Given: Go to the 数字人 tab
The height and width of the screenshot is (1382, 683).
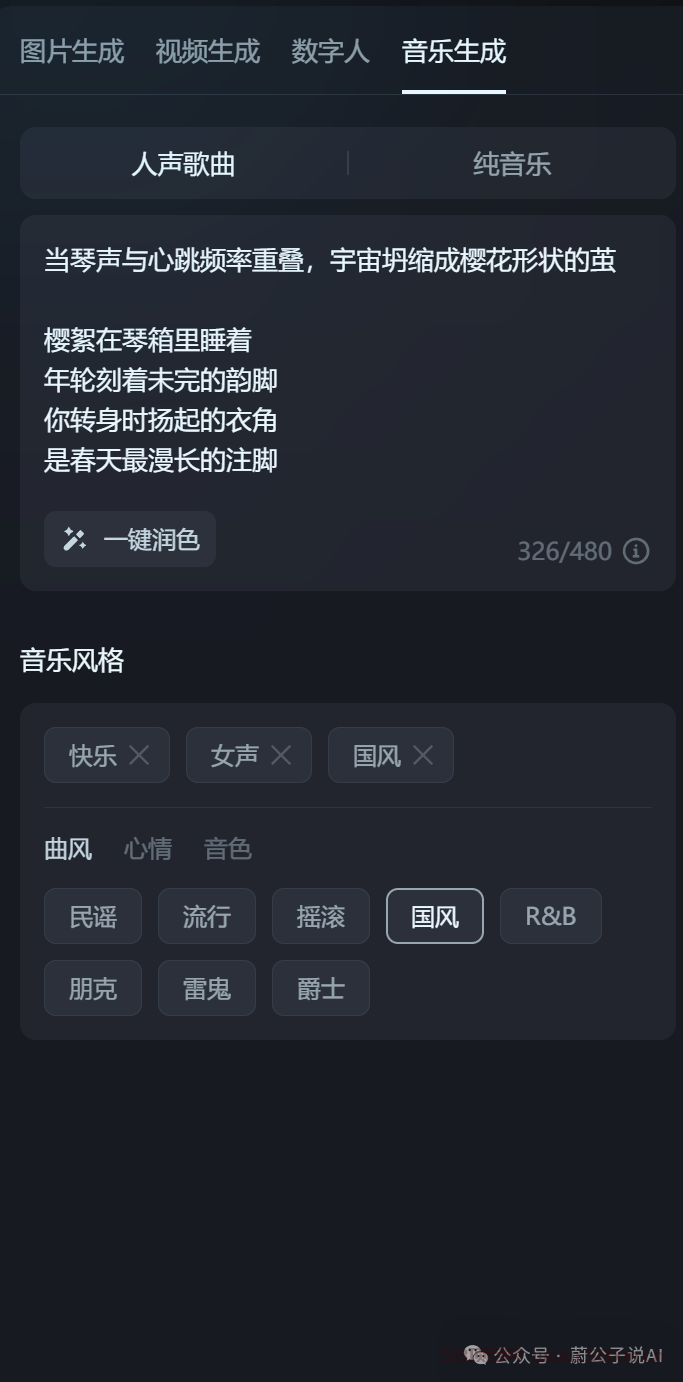Looking at the screenshot, I should pos(330,51).
